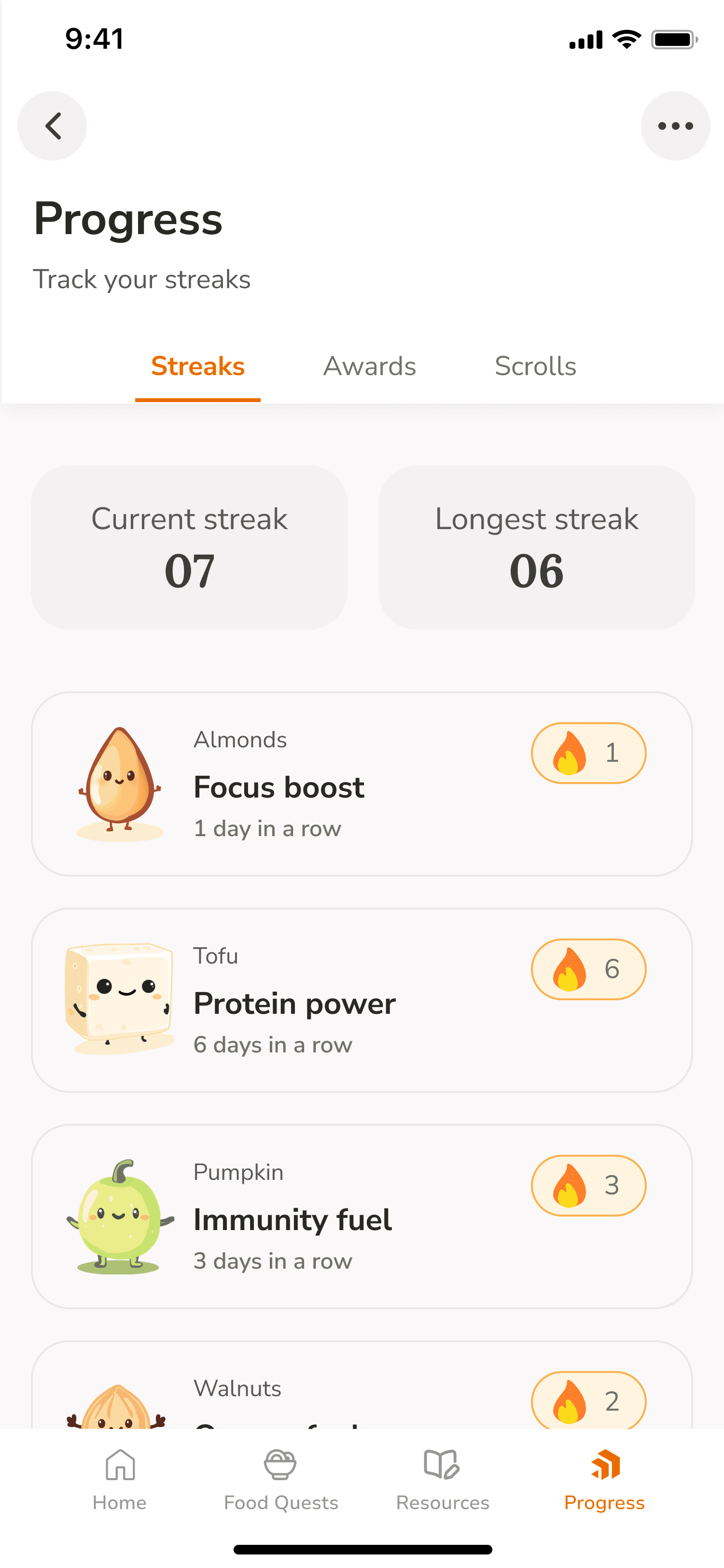The image size is (724, 1568).
Task: Go to the Home tab
Action: click(120, 1479)
